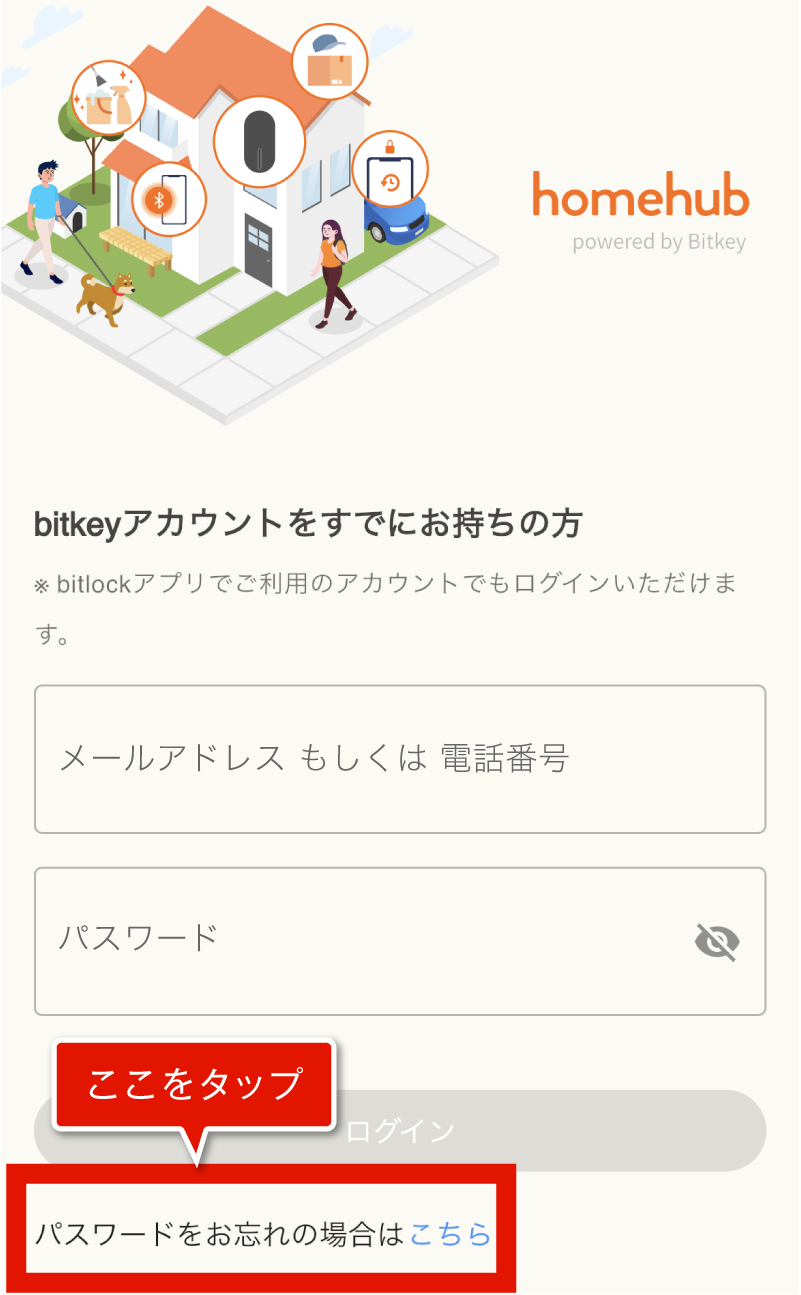Tap the ログイン button

(400, 1131)
